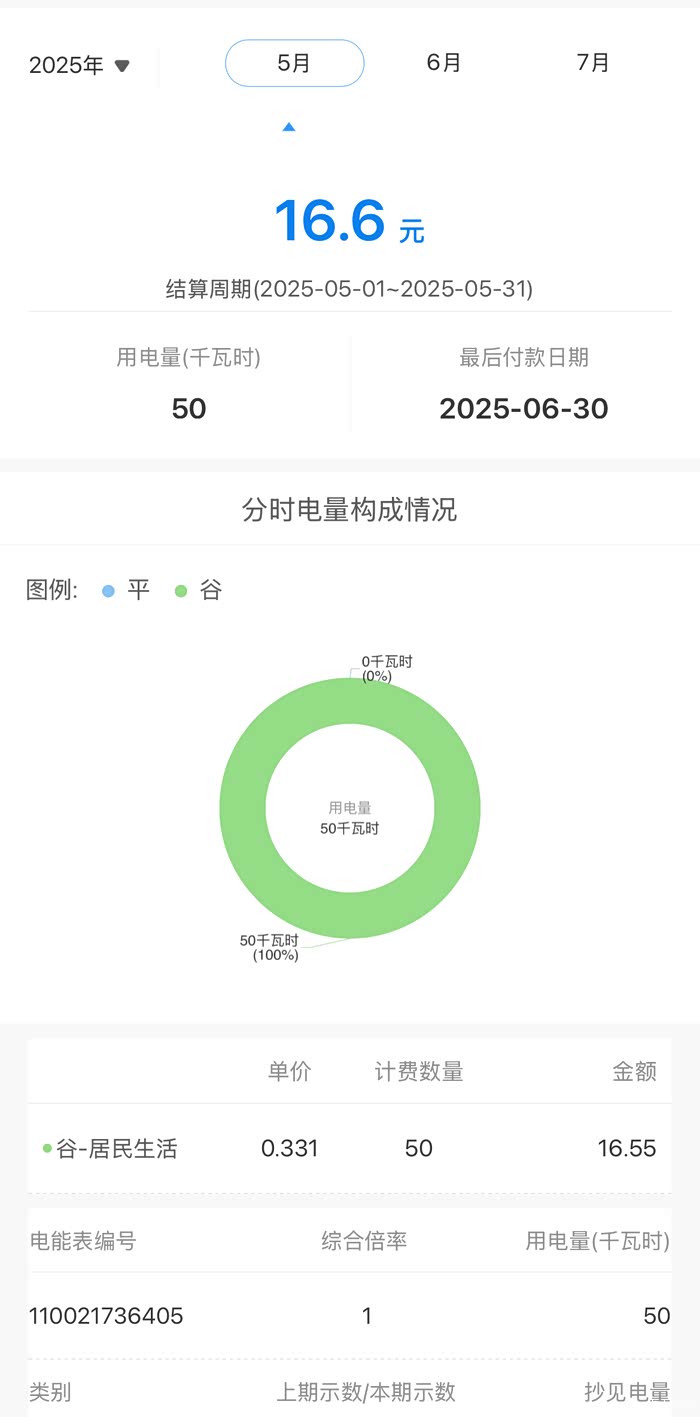
Task: Open the 2025年 year dropdown
Action: [x=80, y=66]
